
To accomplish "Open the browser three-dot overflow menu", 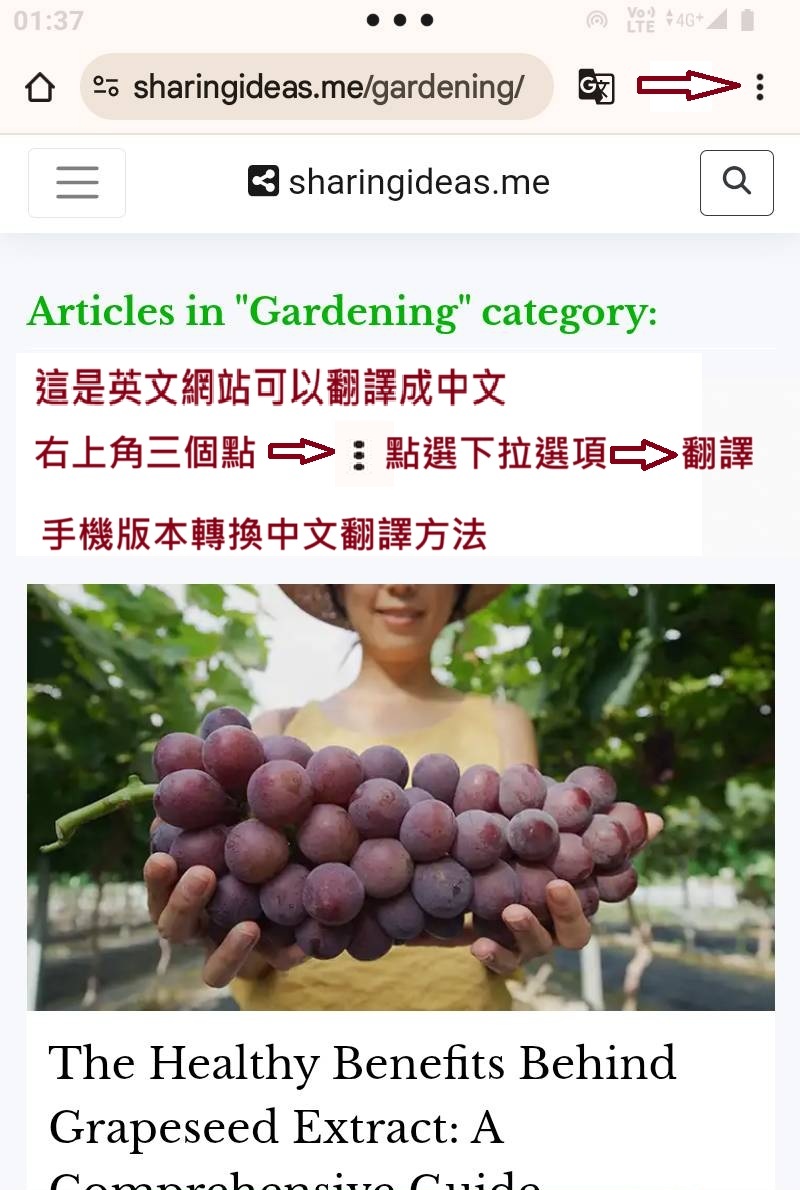I will tap(760, 88).
